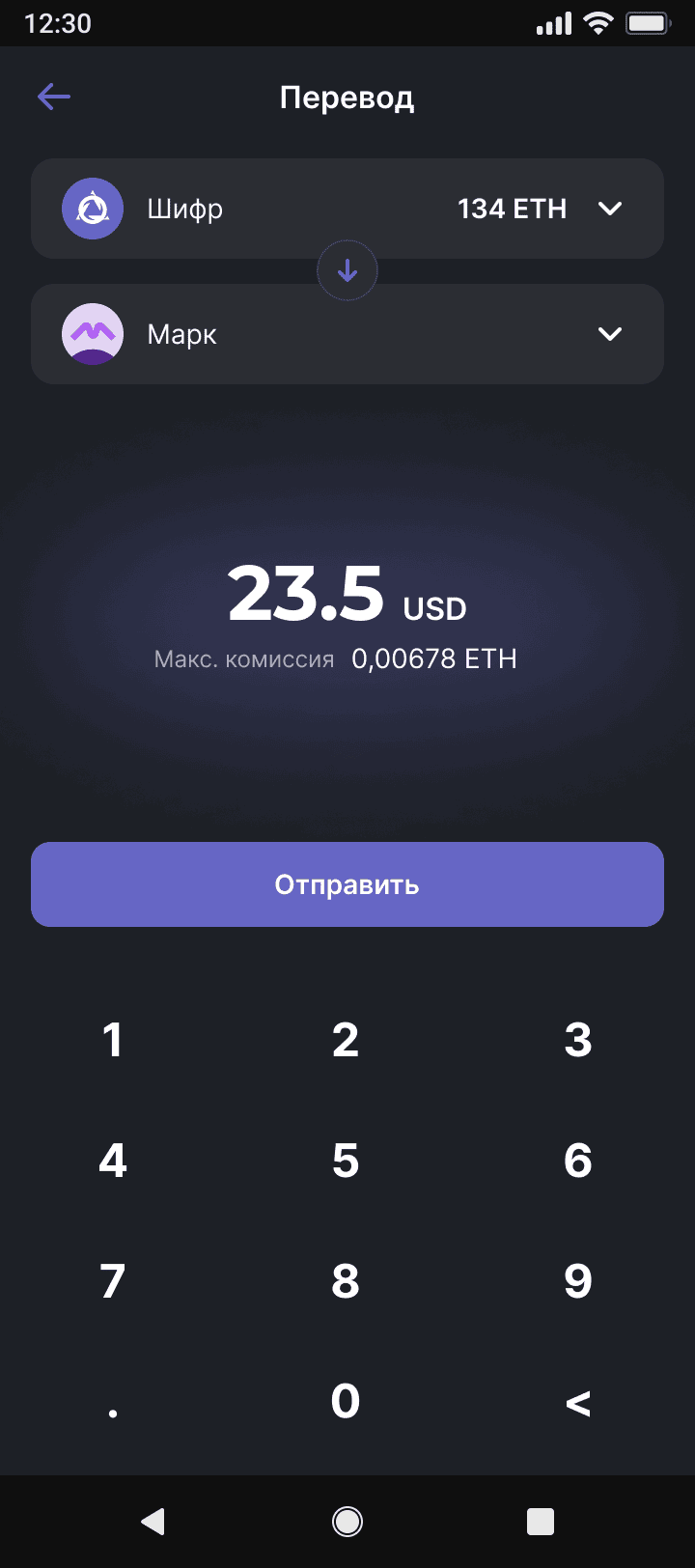Enter digit 4 on keypad

click(x=113, y=1161)
